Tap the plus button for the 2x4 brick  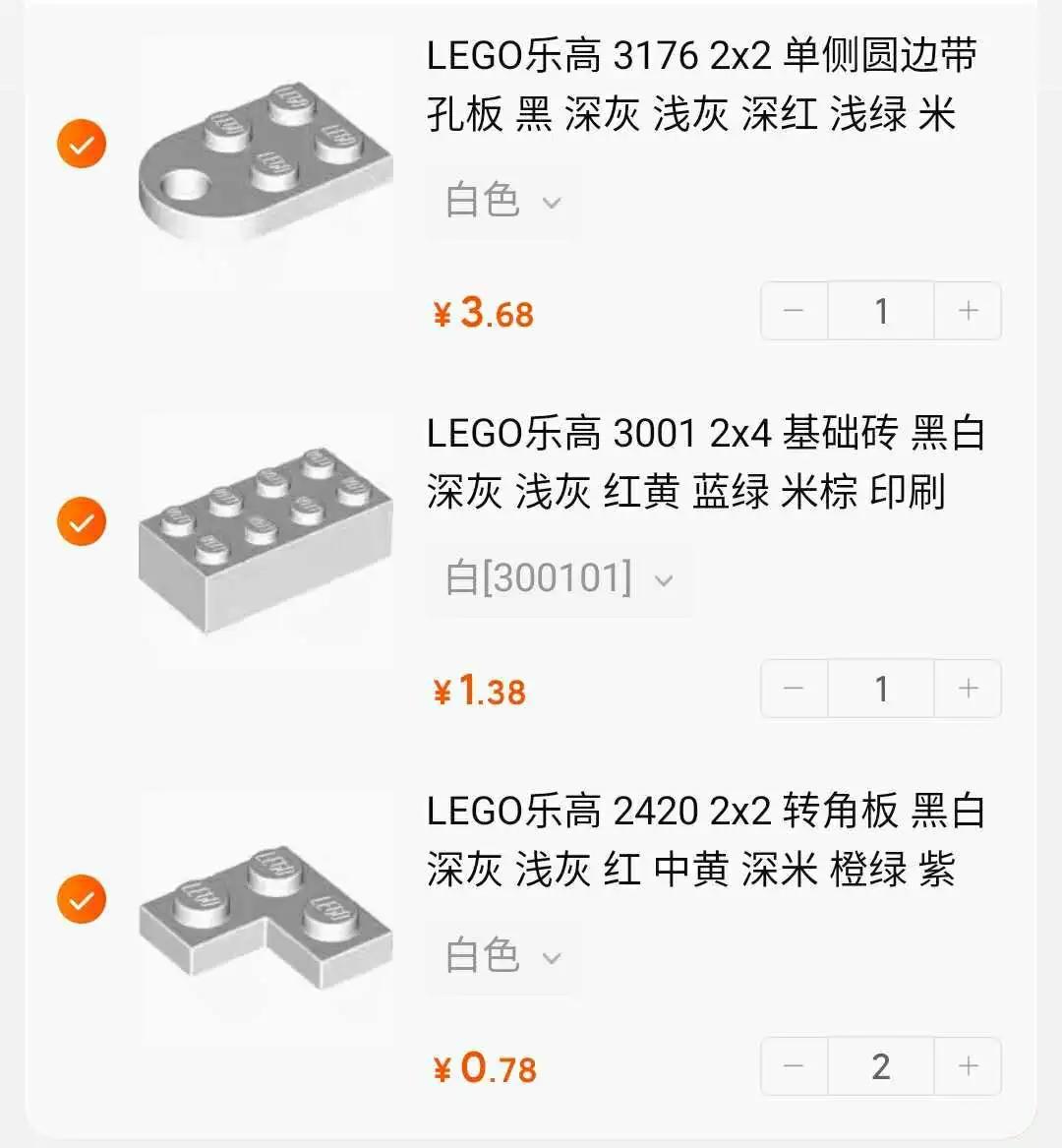967,689
